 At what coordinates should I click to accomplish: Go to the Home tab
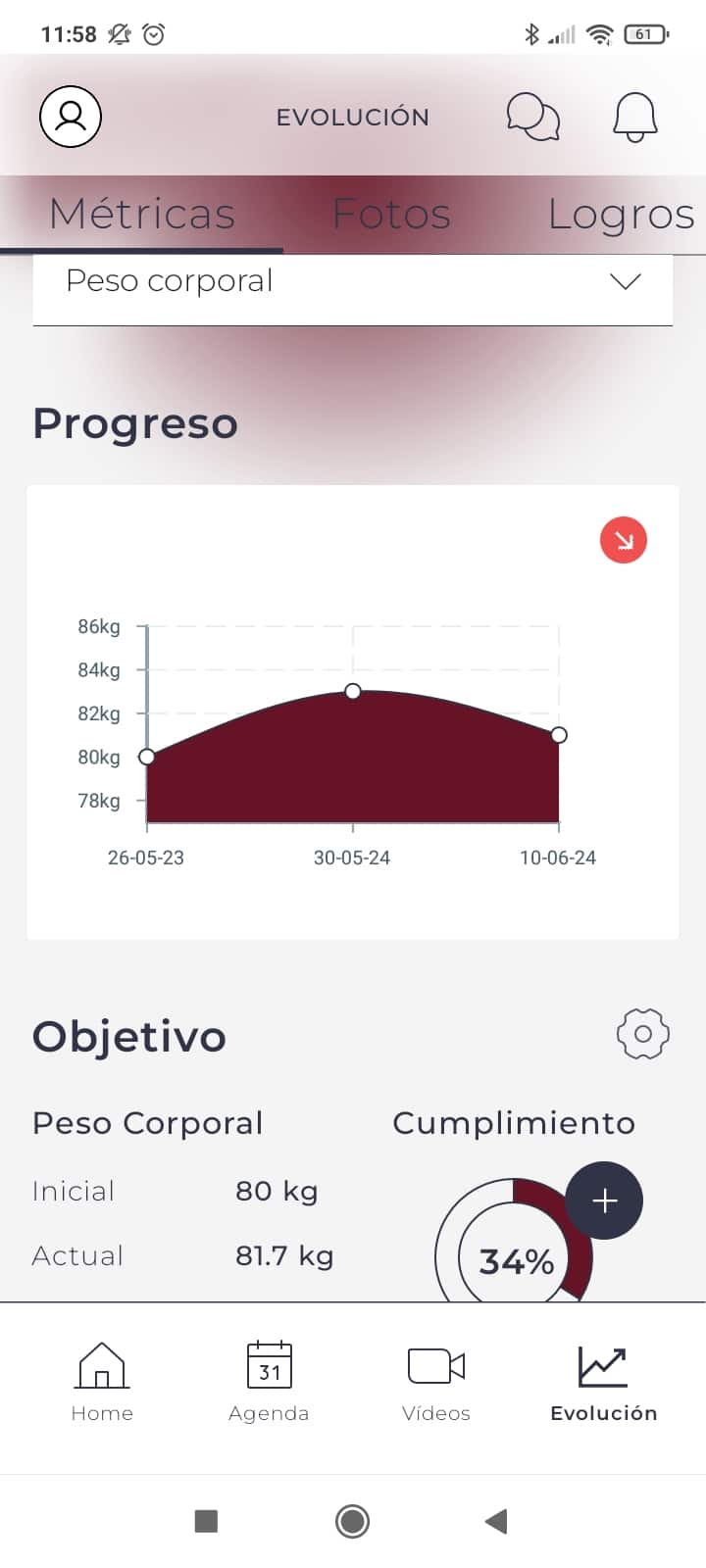[x=102, y=1382]
